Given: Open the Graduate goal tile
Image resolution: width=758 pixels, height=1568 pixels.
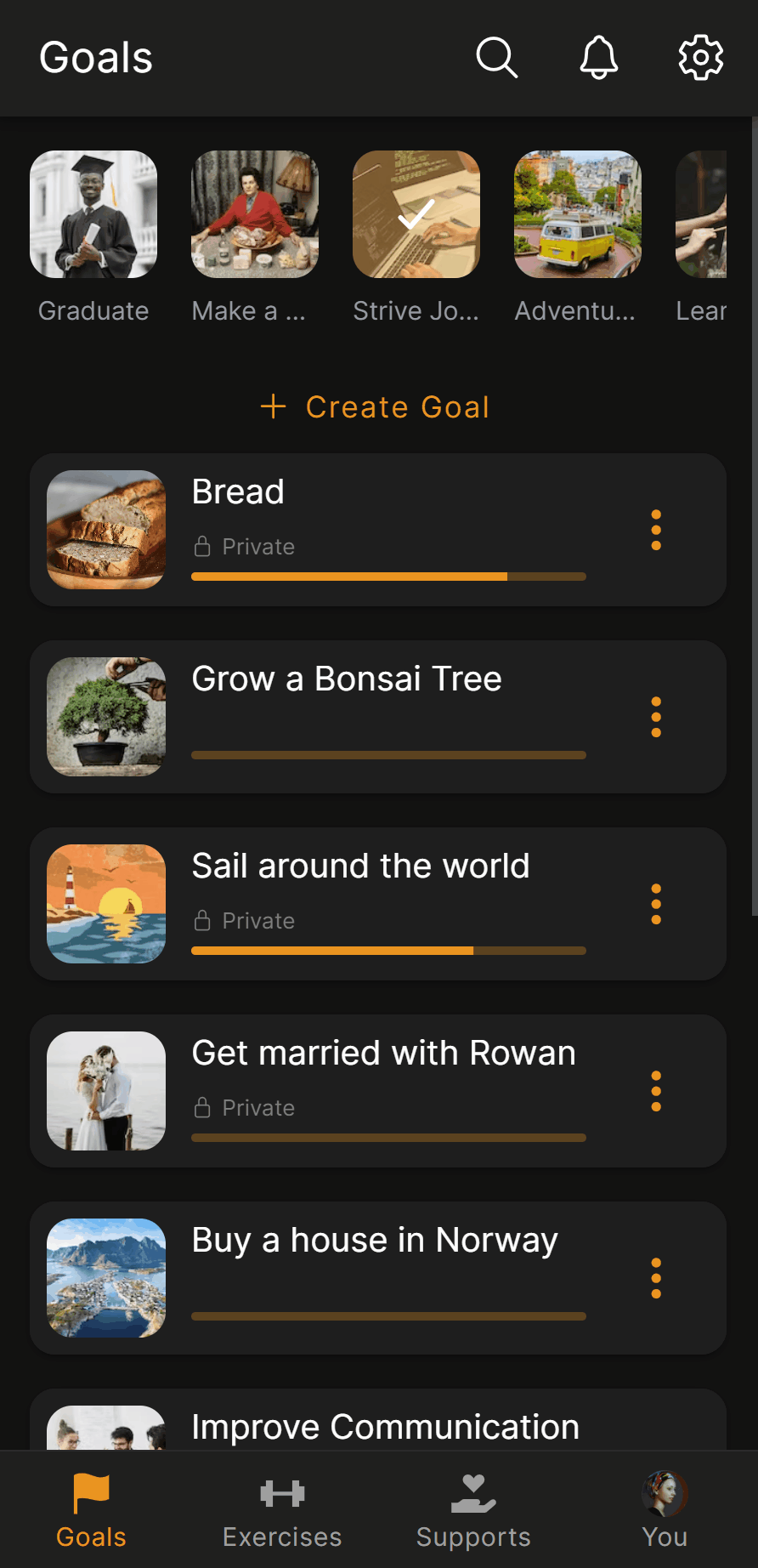Looking at the screenshot, I should click(x=93, y=214).
